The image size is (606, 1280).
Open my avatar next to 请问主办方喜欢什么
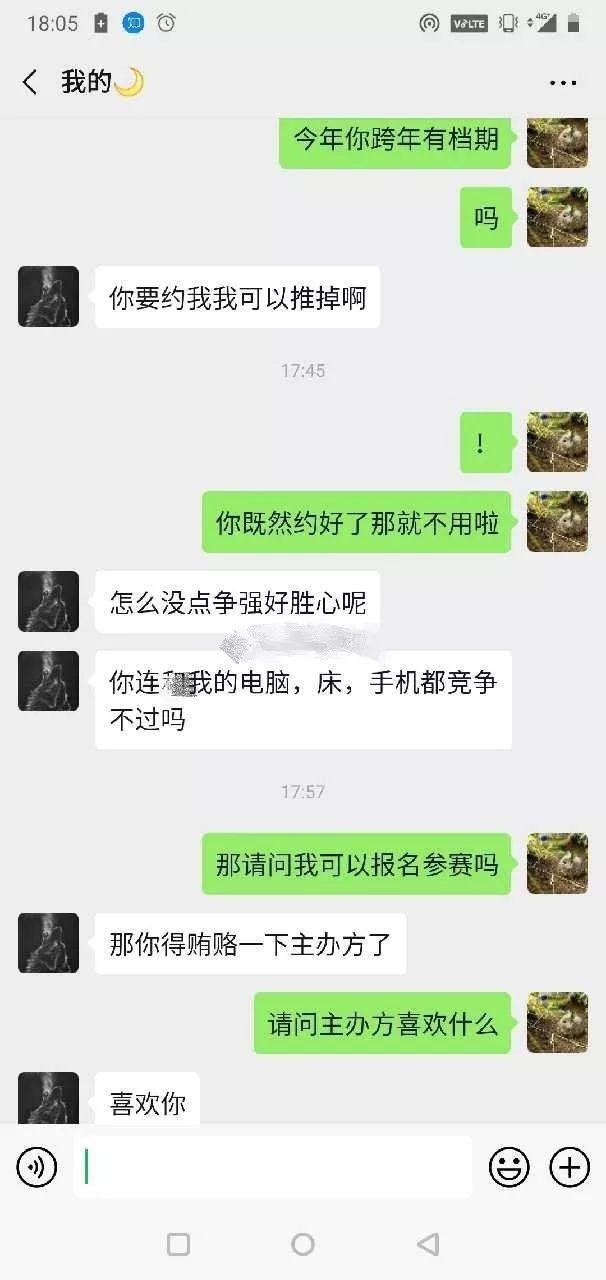click(557, 1022)
